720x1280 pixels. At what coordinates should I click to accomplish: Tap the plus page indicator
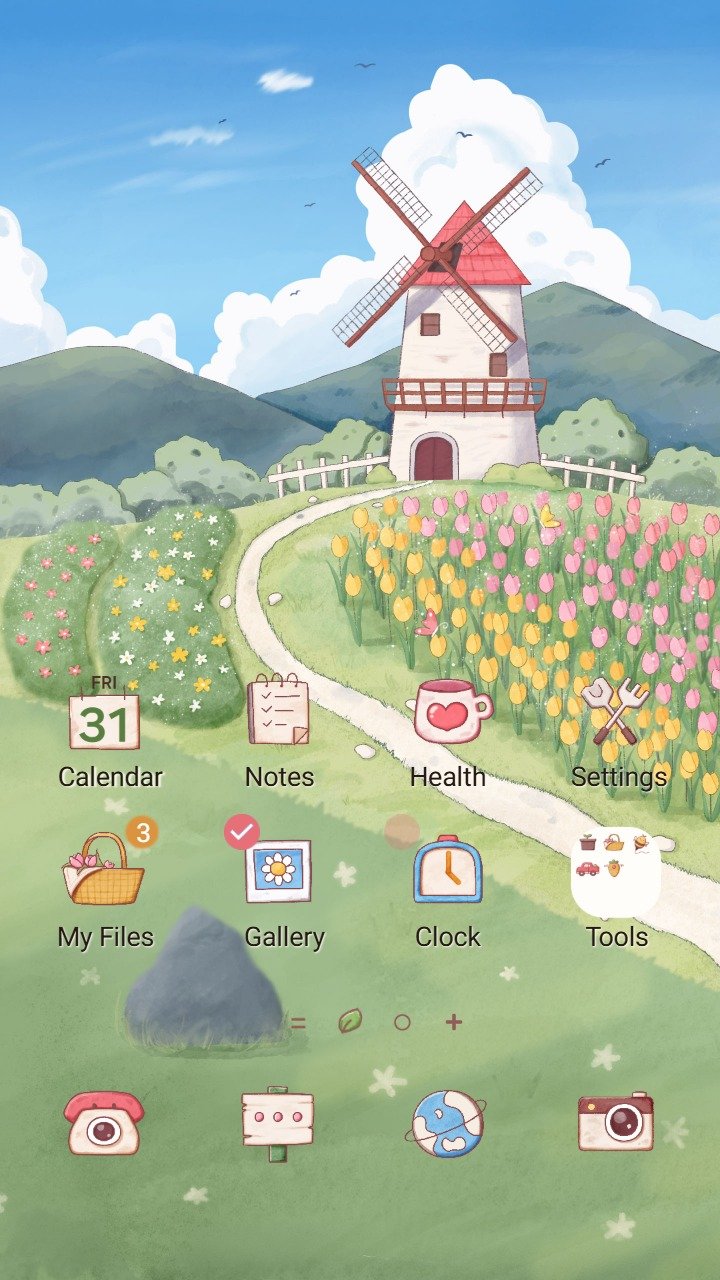454,1022
